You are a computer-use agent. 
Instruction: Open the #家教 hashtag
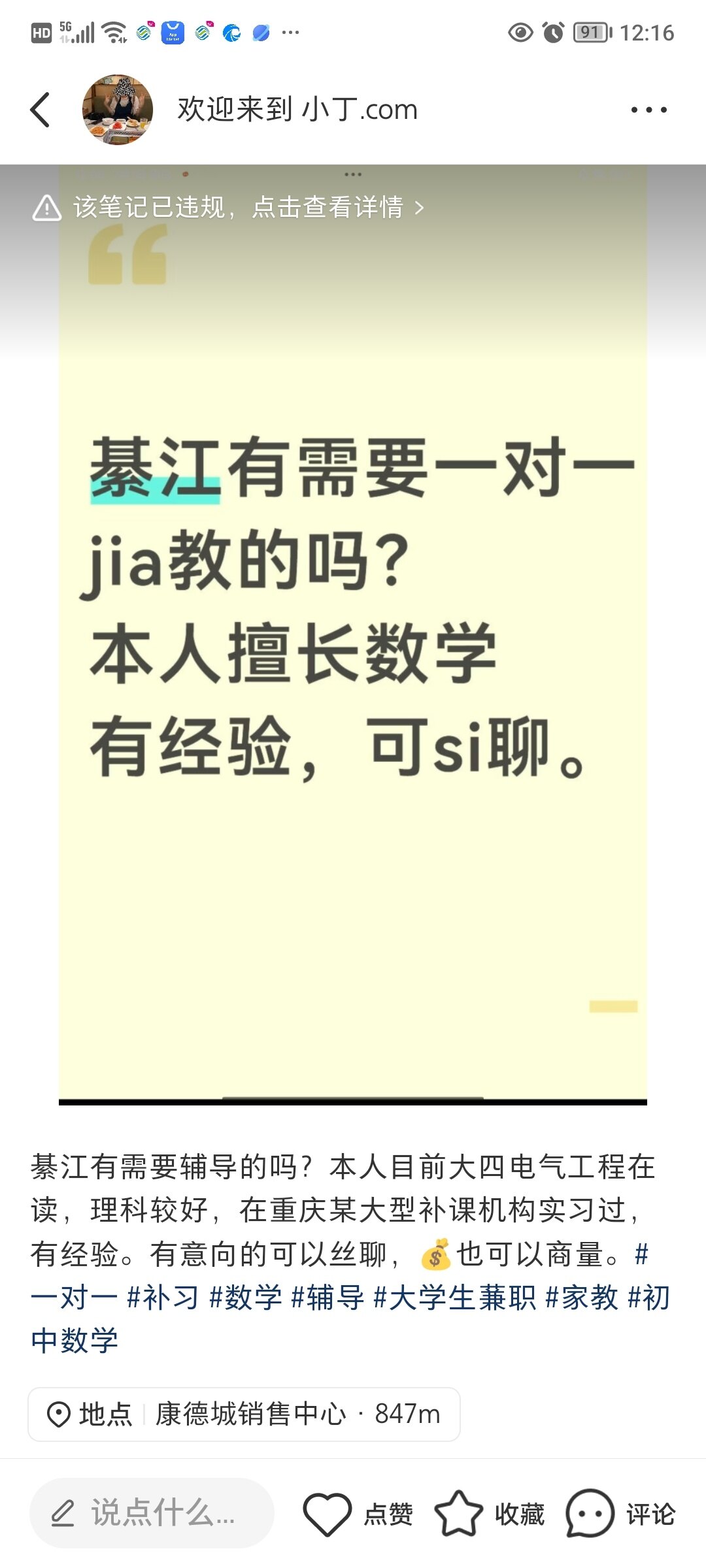(x=582, y=1298)
